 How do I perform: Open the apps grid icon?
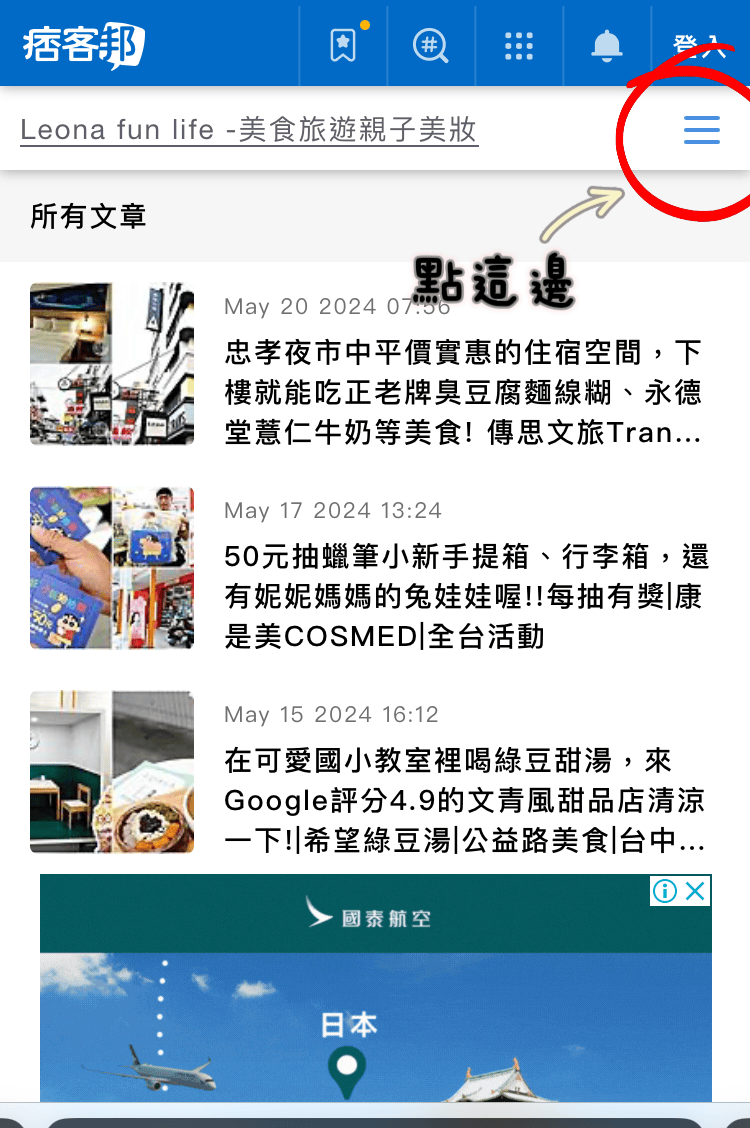click(x=519, y=45)
